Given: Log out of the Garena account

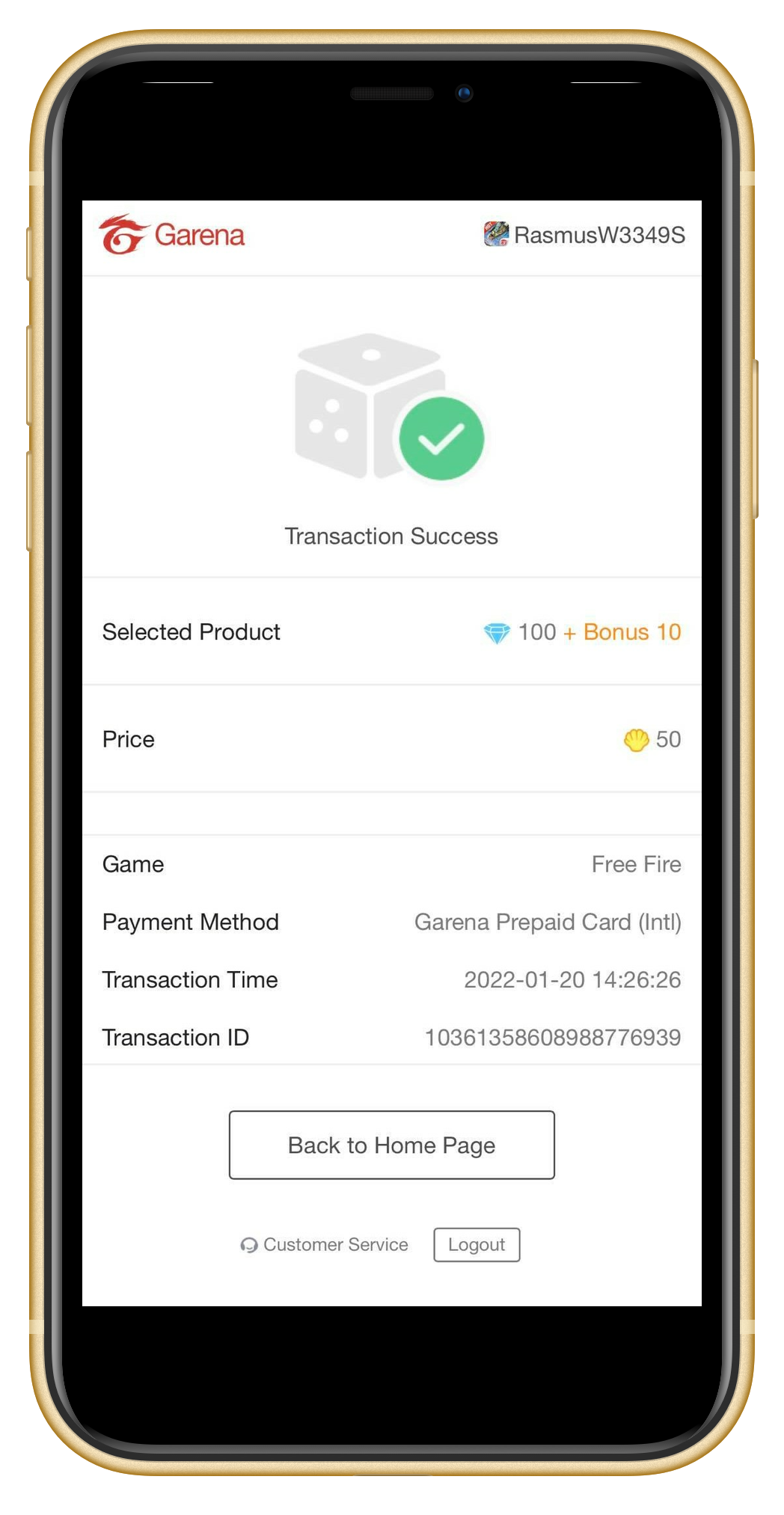Looking at the screenshot, I should coord(477,1244).
